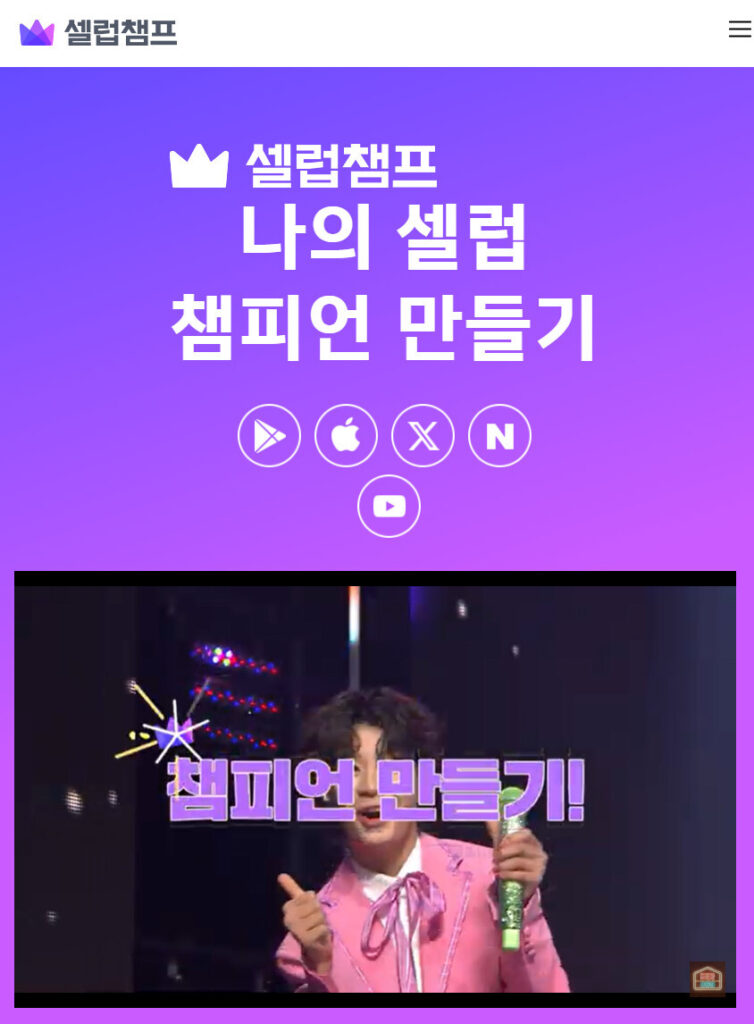Image resolution: width=754 pixels, height=1024 pixels.
Task: Visit the X (Twitter) page
Action: tap(423, 436)
